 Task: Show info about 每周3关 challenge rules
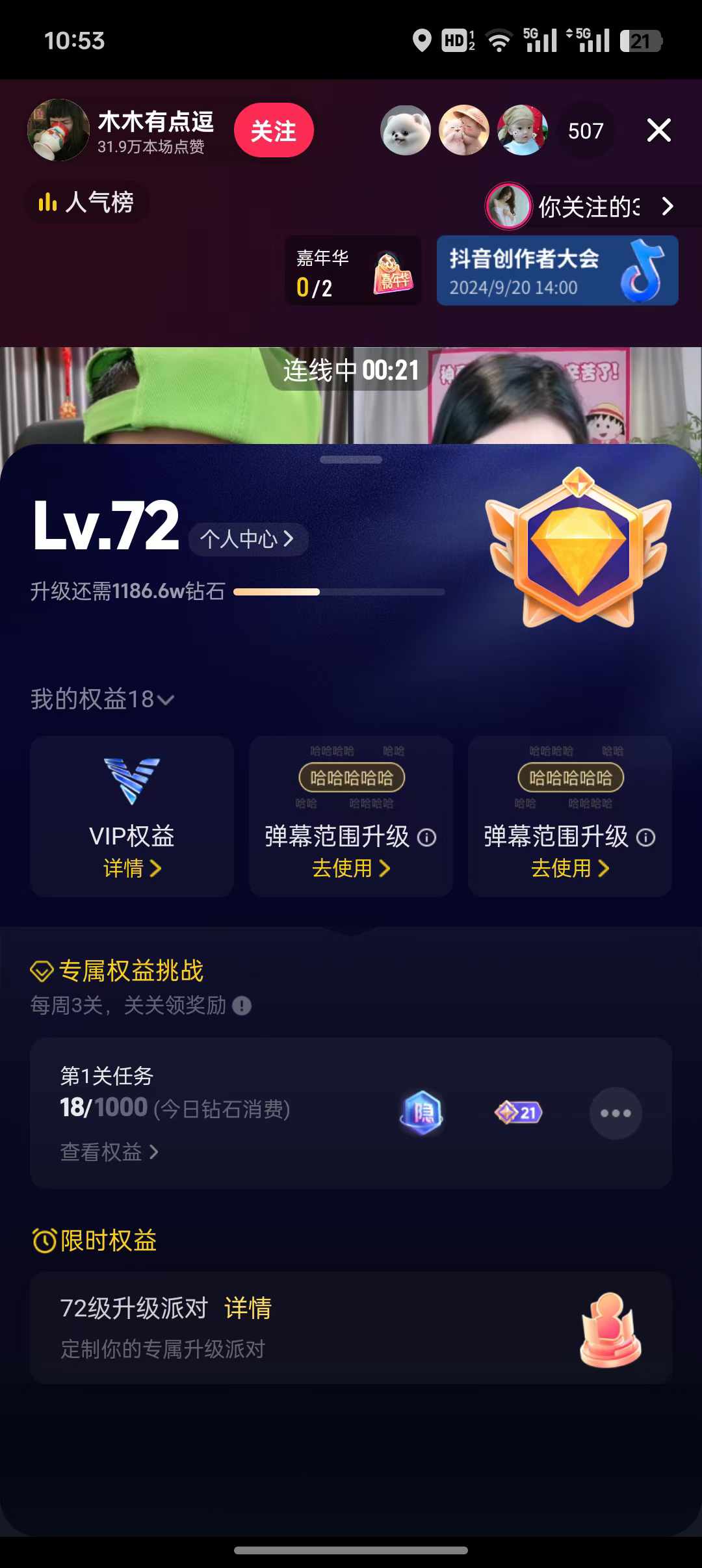tap(242, 1006)
